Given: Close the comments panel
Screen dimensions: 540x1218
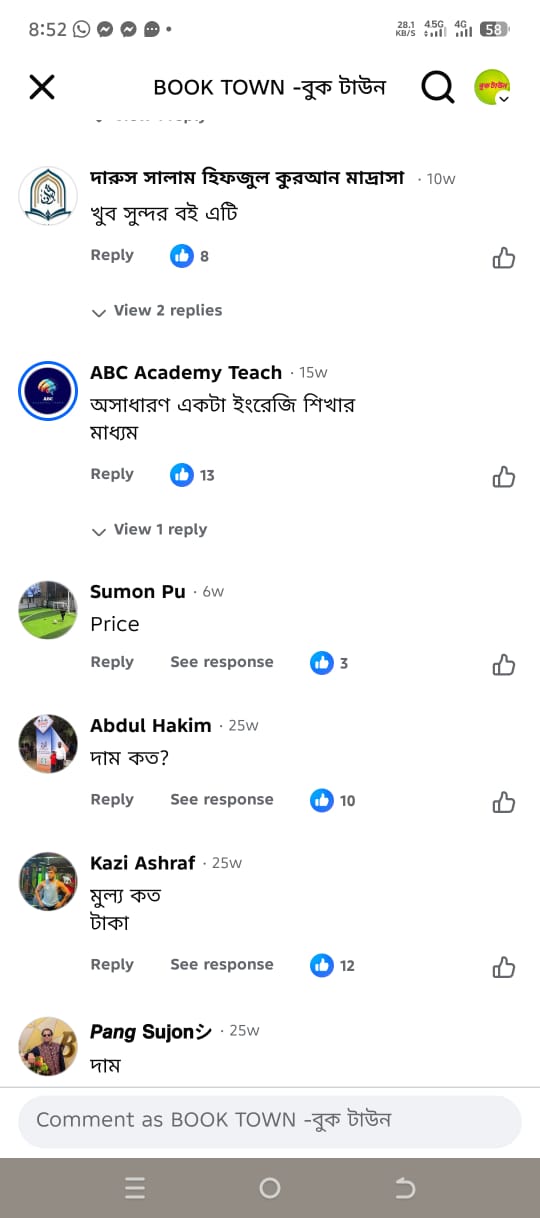Looking at the screenshot, I should [x=42, y=87].
